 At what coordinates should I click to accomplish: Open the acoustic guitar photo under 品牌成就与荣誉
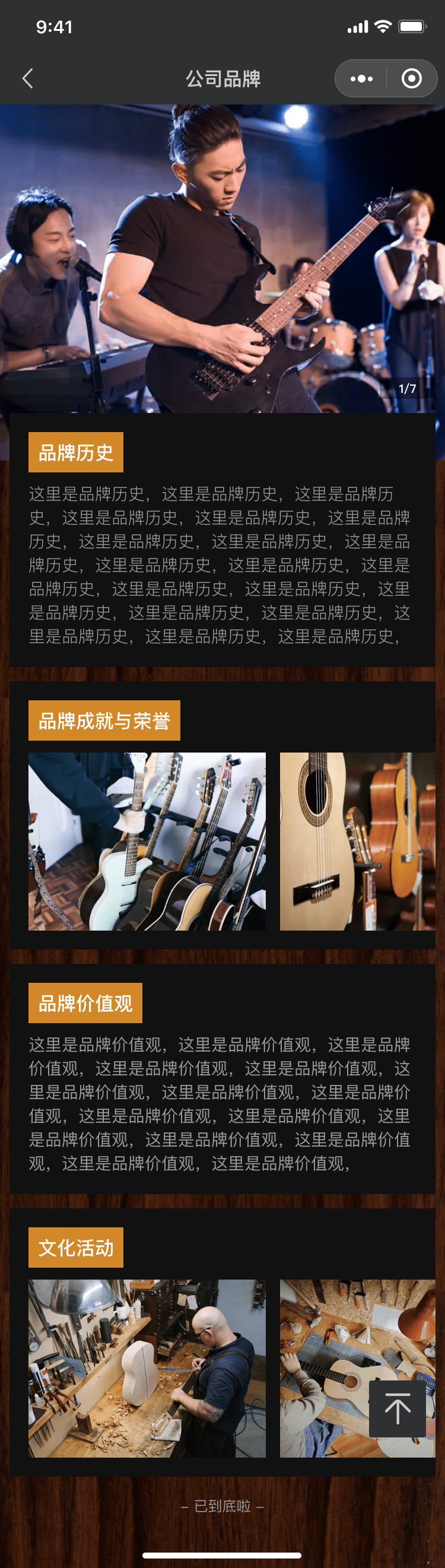point(357,841)
